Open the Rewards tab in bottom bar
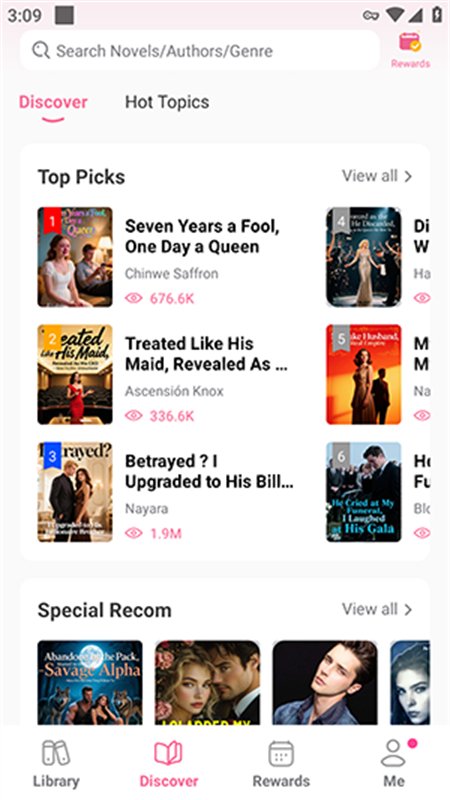The image size is (450, 800). (x=281, y=763)
